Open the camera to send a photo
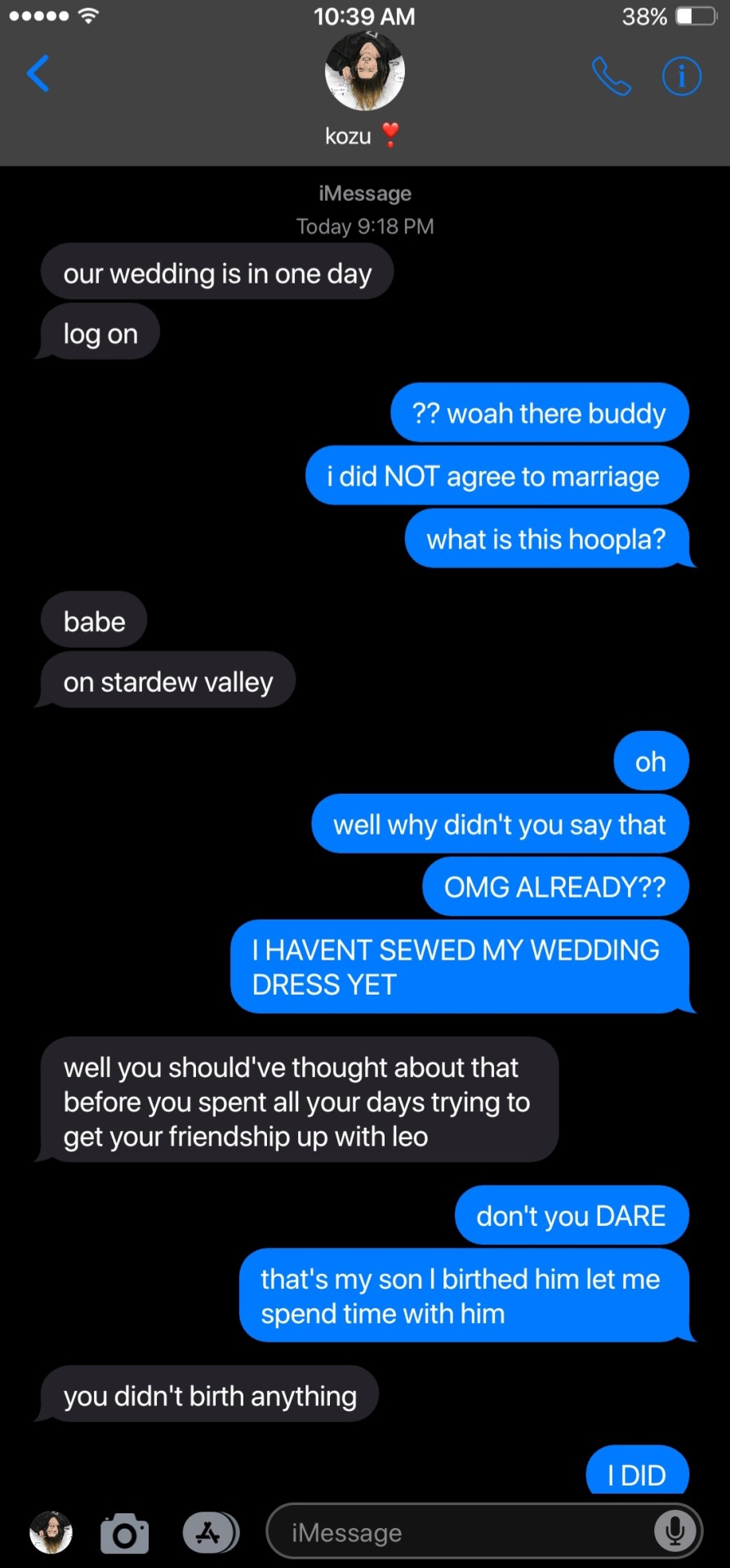 124,1533
